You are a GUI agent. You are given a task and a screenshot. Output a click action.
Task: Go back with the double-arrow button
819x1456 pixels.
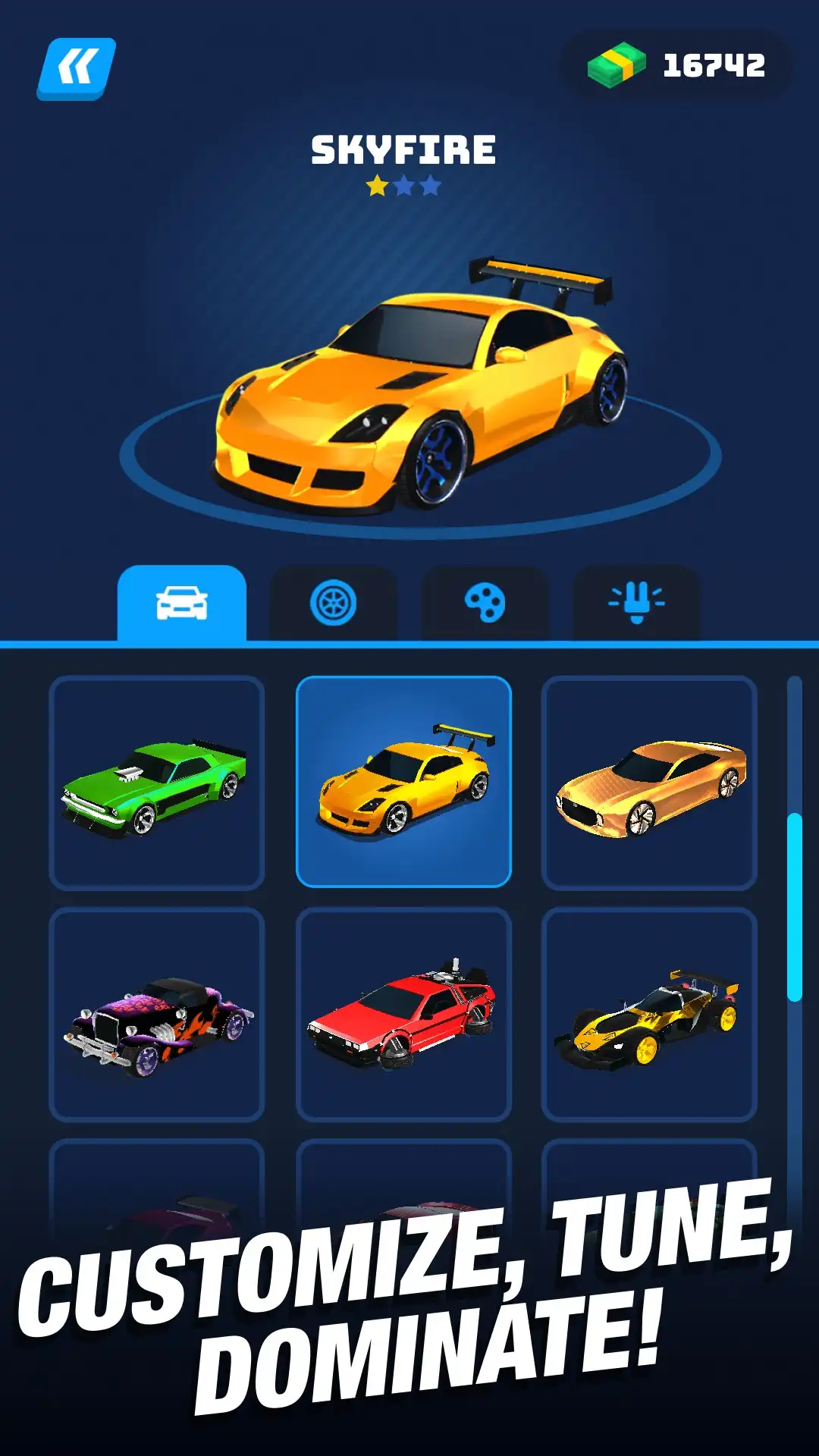(x=77, y=69)
